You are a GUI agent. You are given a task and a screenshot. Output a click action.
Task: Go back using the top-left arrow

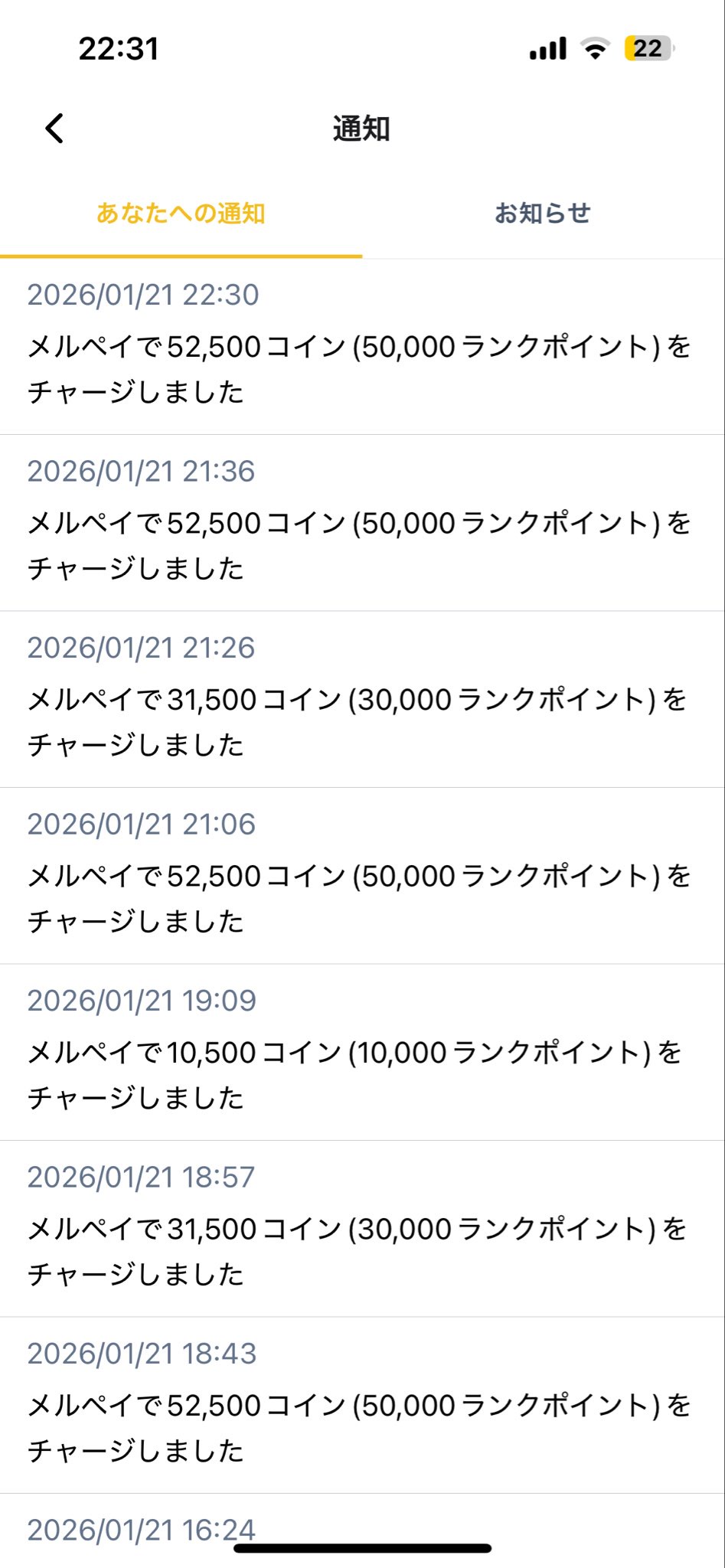[x=54, y=129]
